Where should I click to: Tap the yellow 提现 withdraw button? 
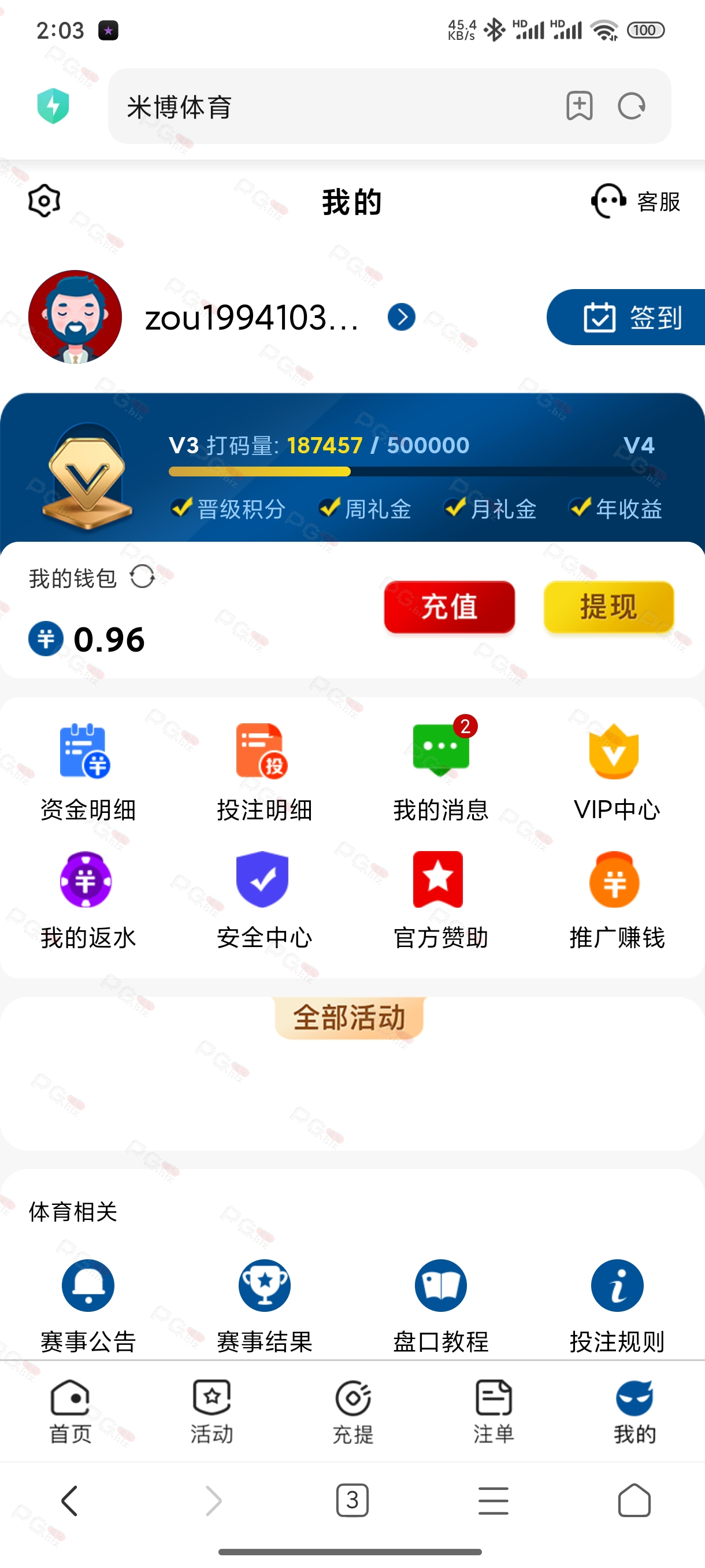[x=608, y=607]
